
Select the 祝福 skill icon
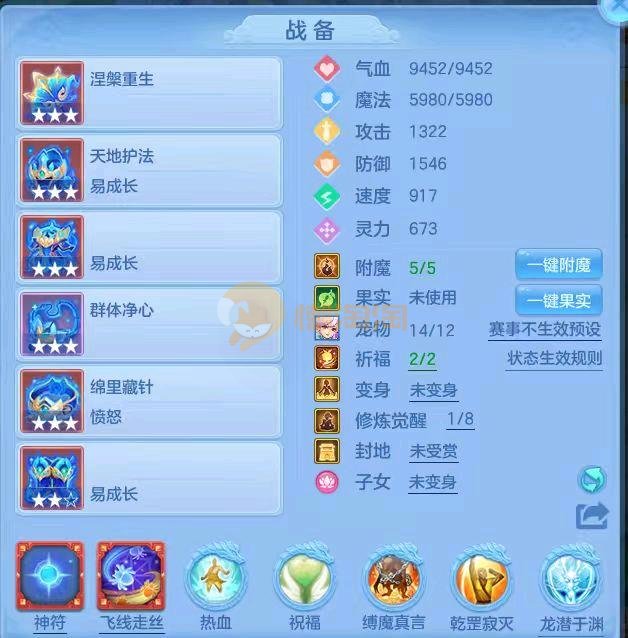(305, 579)
